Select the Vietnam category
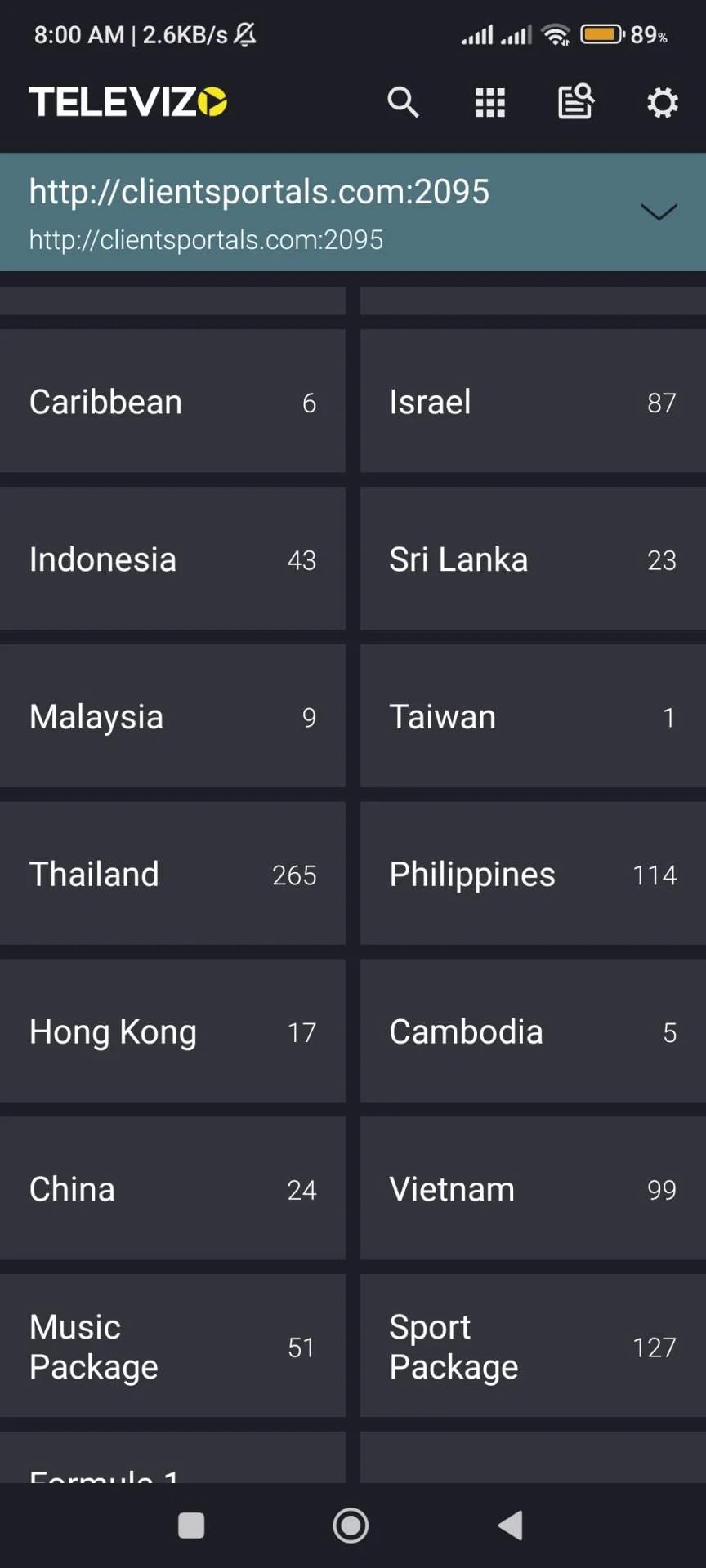Image resolution: width=706 pixels, height=1568 pixels. 533,1189
